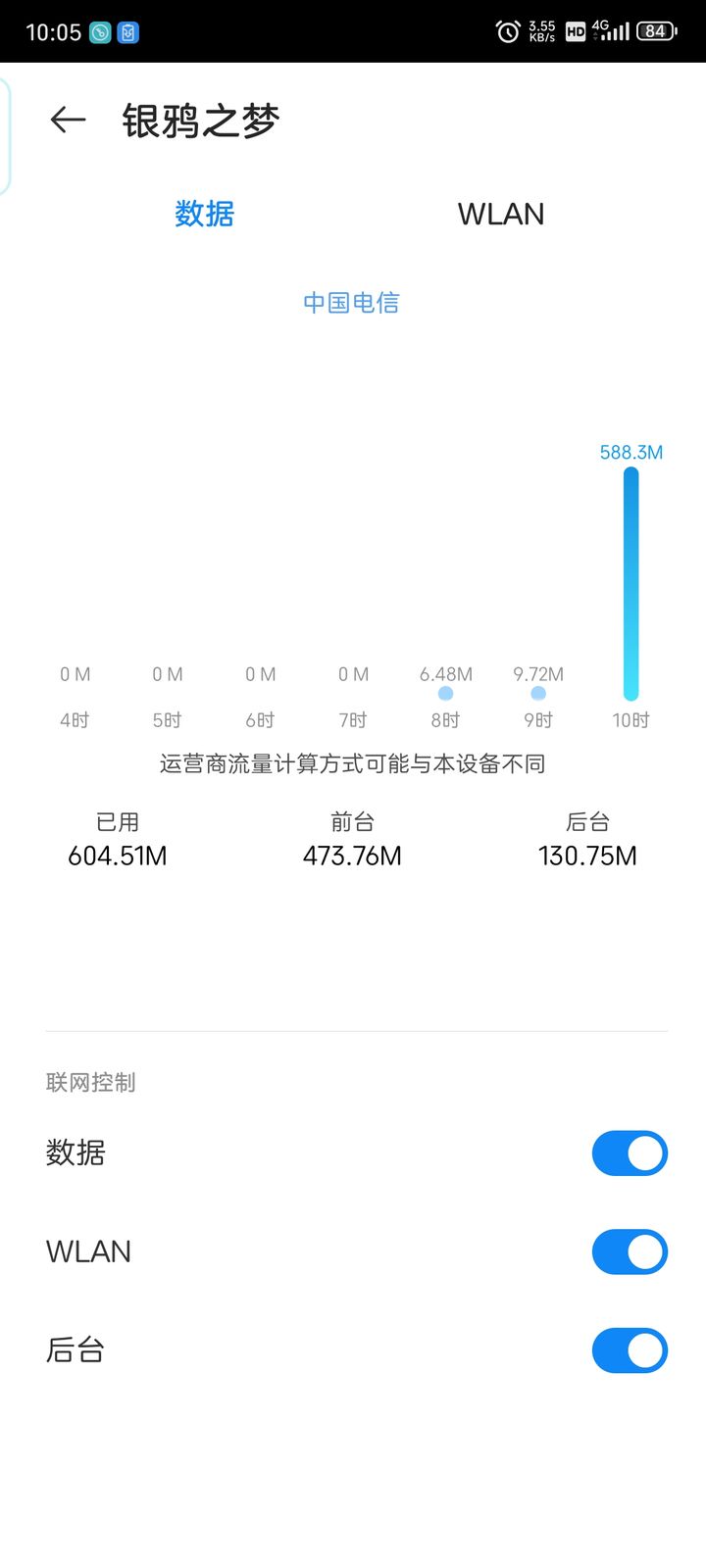706x1568 pixels.
Task: Switch to the WLAN usage tab
Action: coord(501,214)
